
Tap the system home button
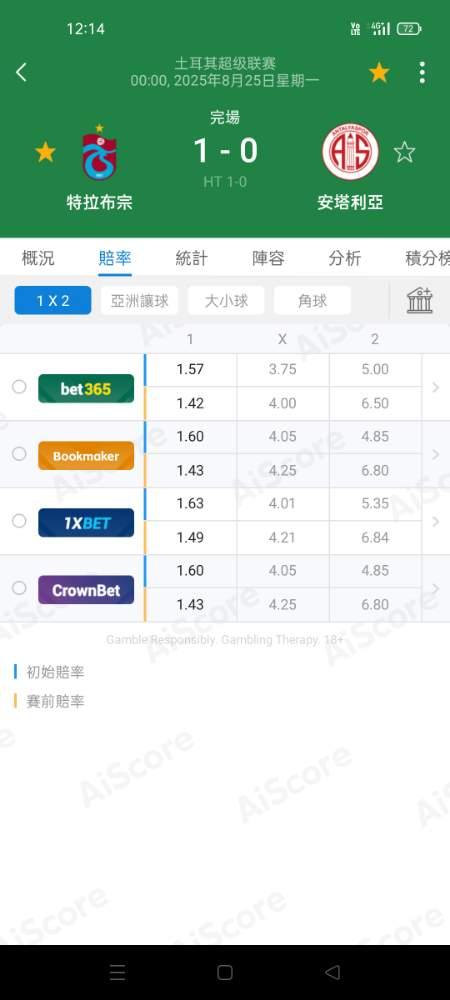[224, 972]
